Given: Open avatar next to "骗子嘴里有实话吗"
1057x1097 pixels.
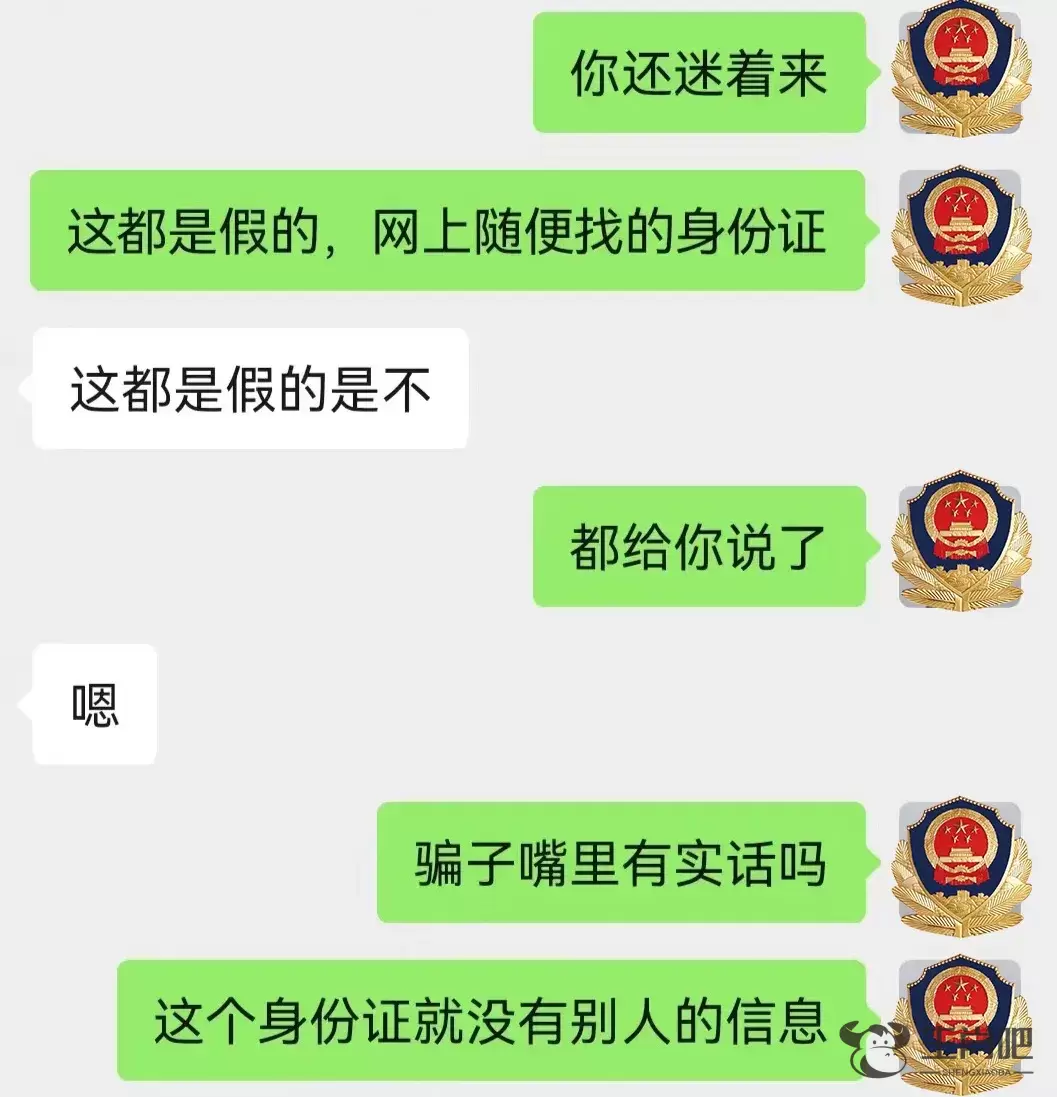Looking at the screenshot, I should 959,863.
